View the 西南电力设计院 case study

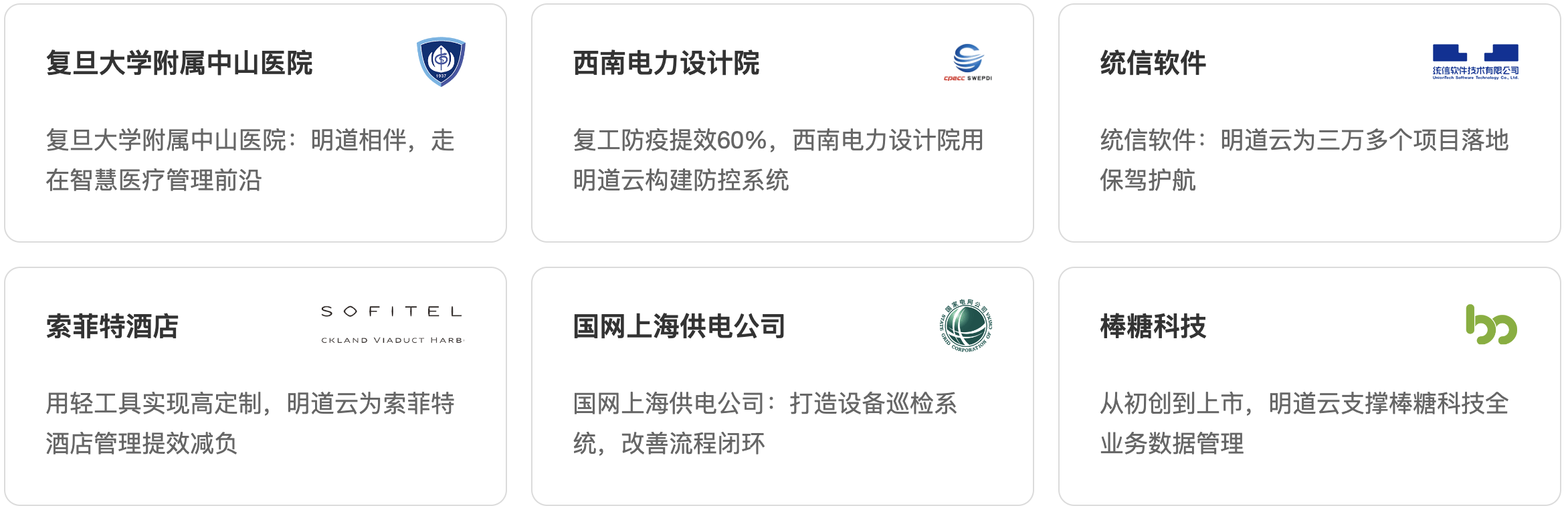(782, 123)
